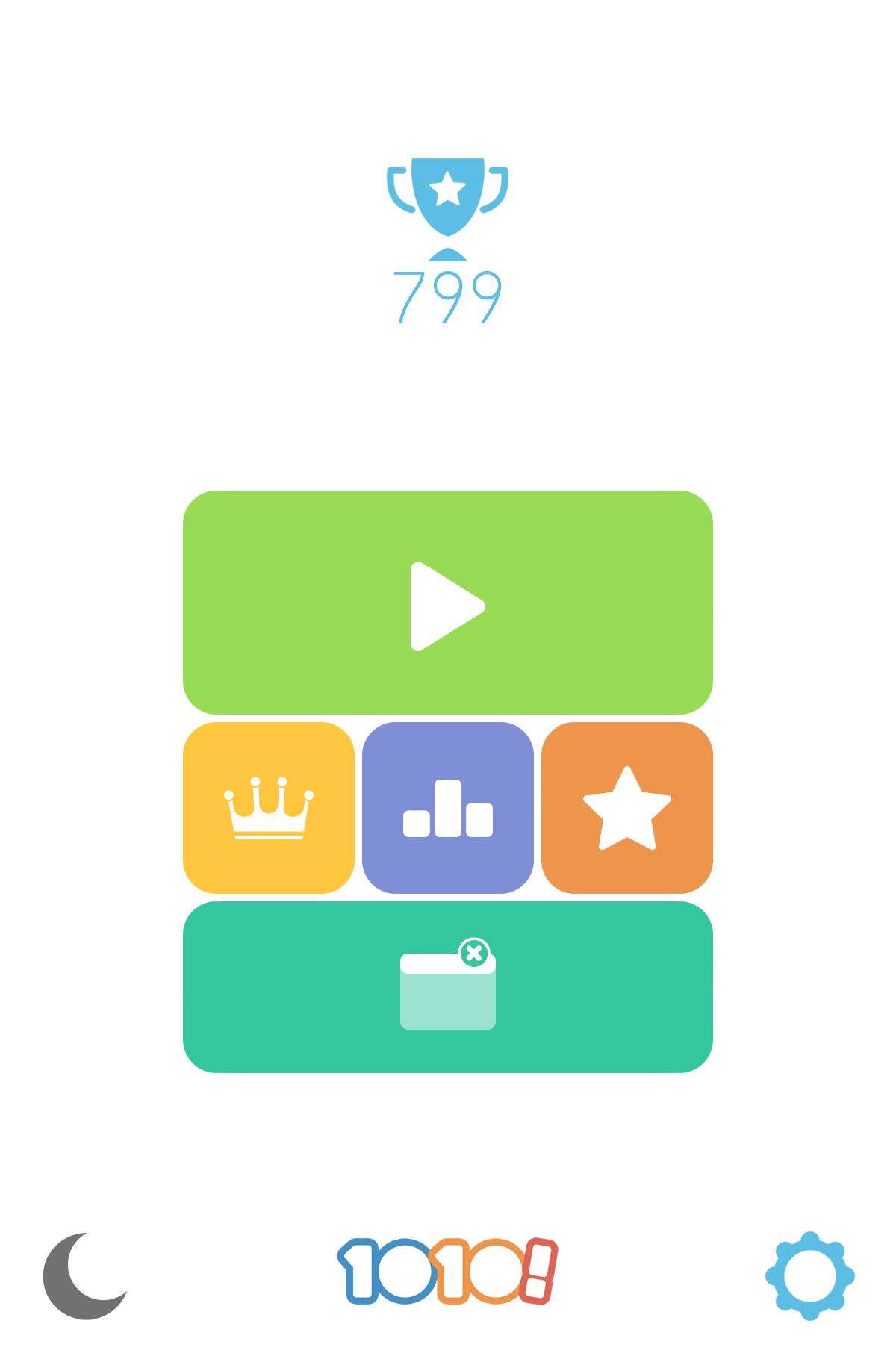The image size is (896, 1362).
Task: Switch to night mode with moon icon
Action: [x=85, y=1275]
